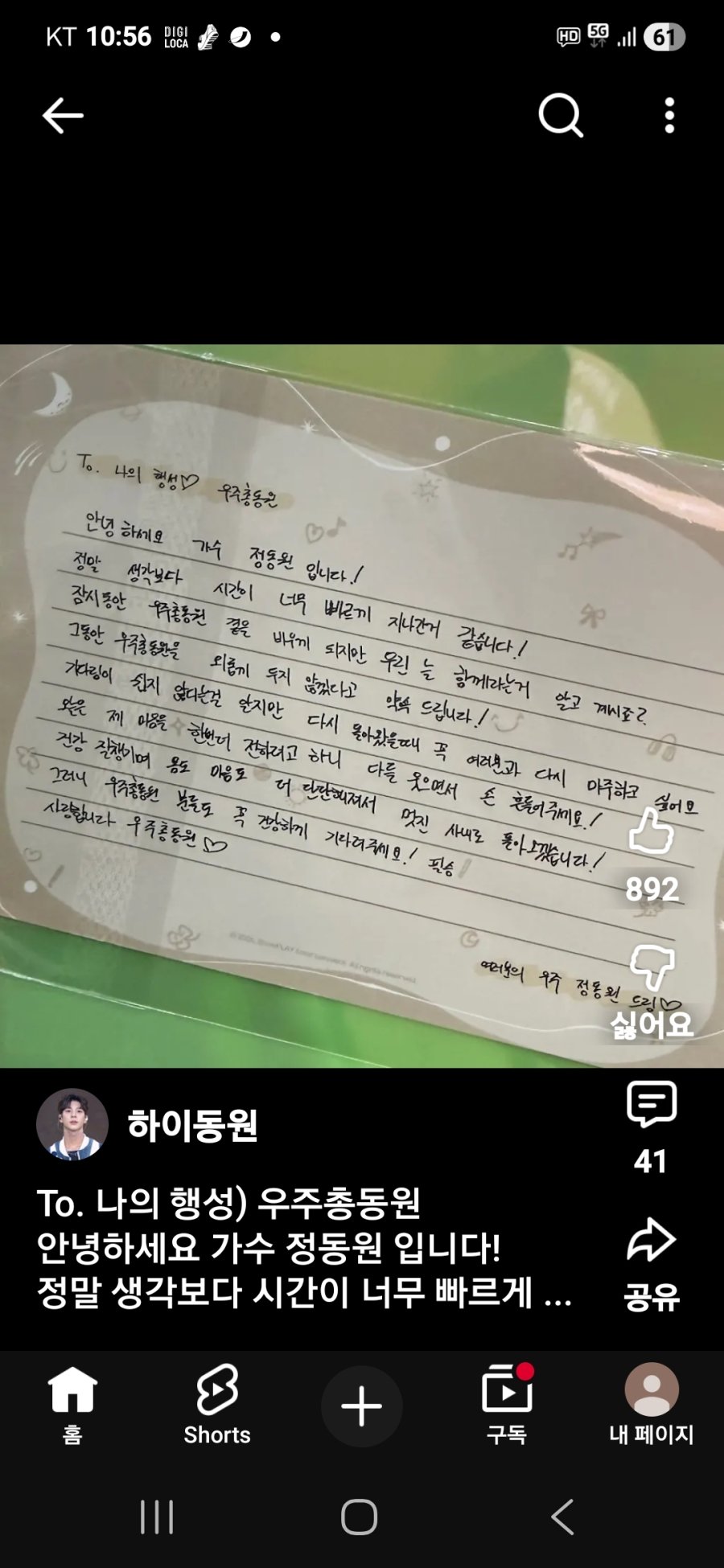This screenshot has height=1568, width=724.
Task: Open 하이동원 channel name
Action: pos(193,1126)
